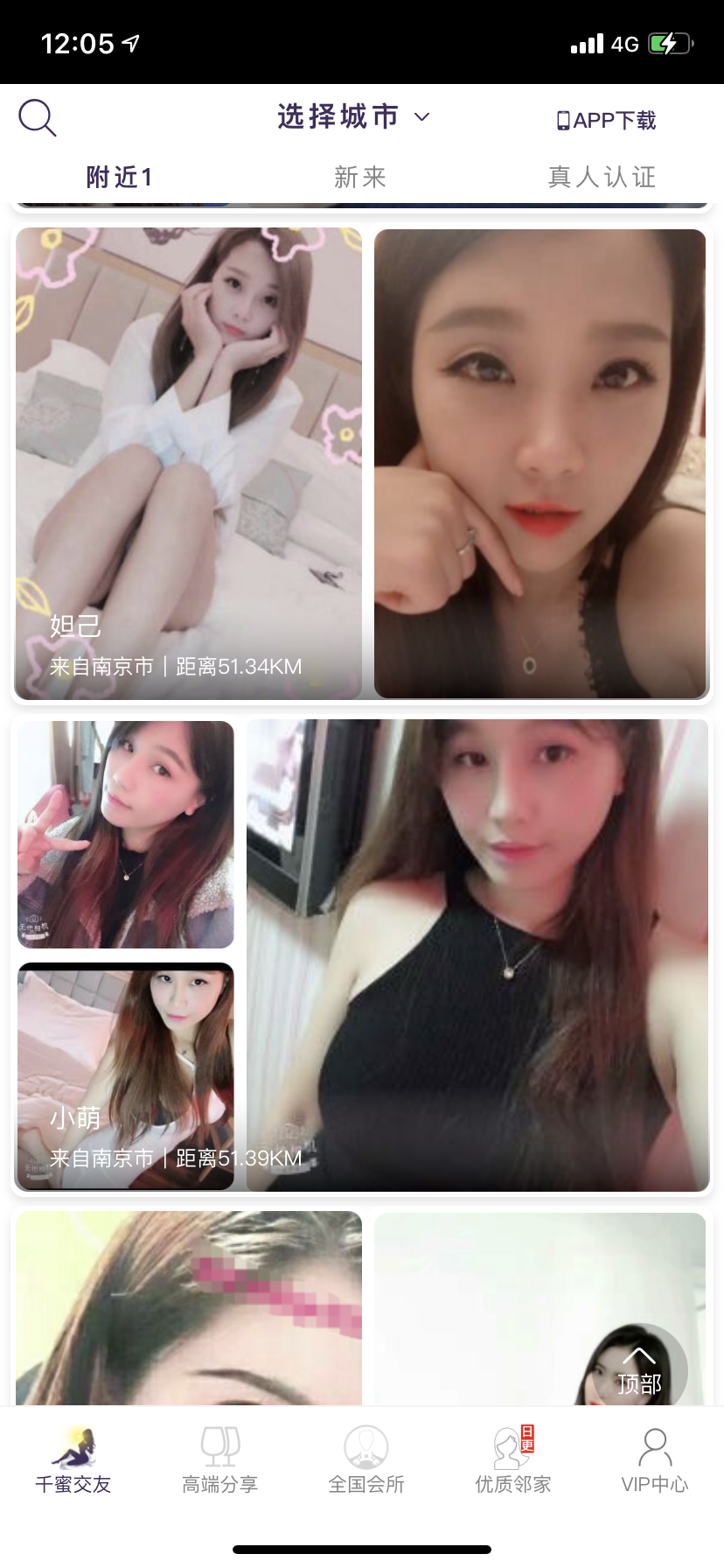724x1568 pixels.
Task: Open the VIP中心 tab
Action: pyautogui.click(x=655, y=1459)
